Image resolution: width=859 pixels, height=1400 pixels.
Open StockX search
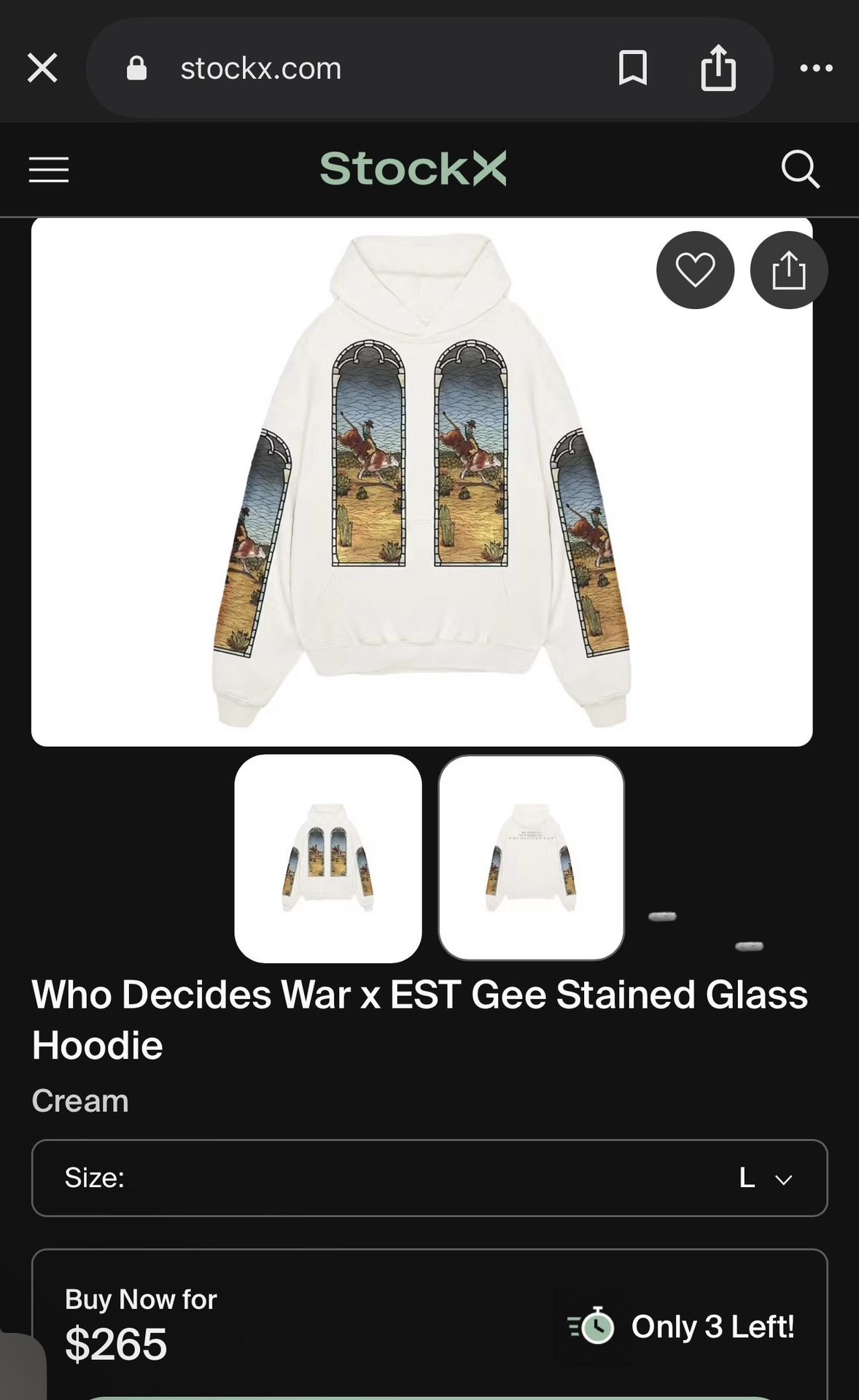point(800,170)
